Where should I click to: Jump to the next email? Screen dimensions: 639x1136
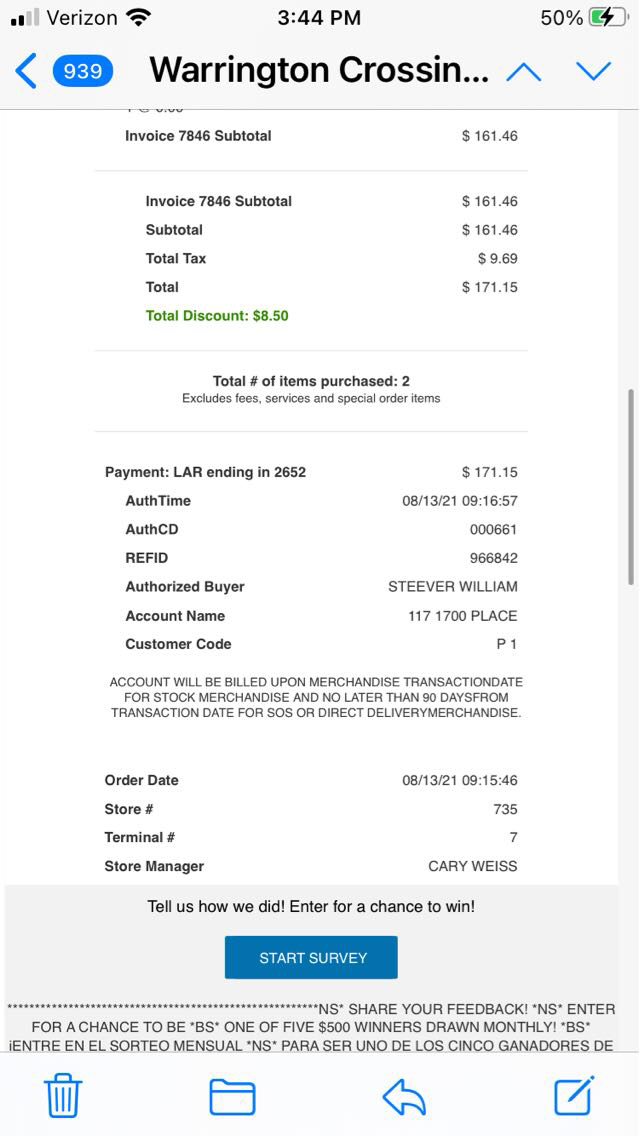[594, 71]
